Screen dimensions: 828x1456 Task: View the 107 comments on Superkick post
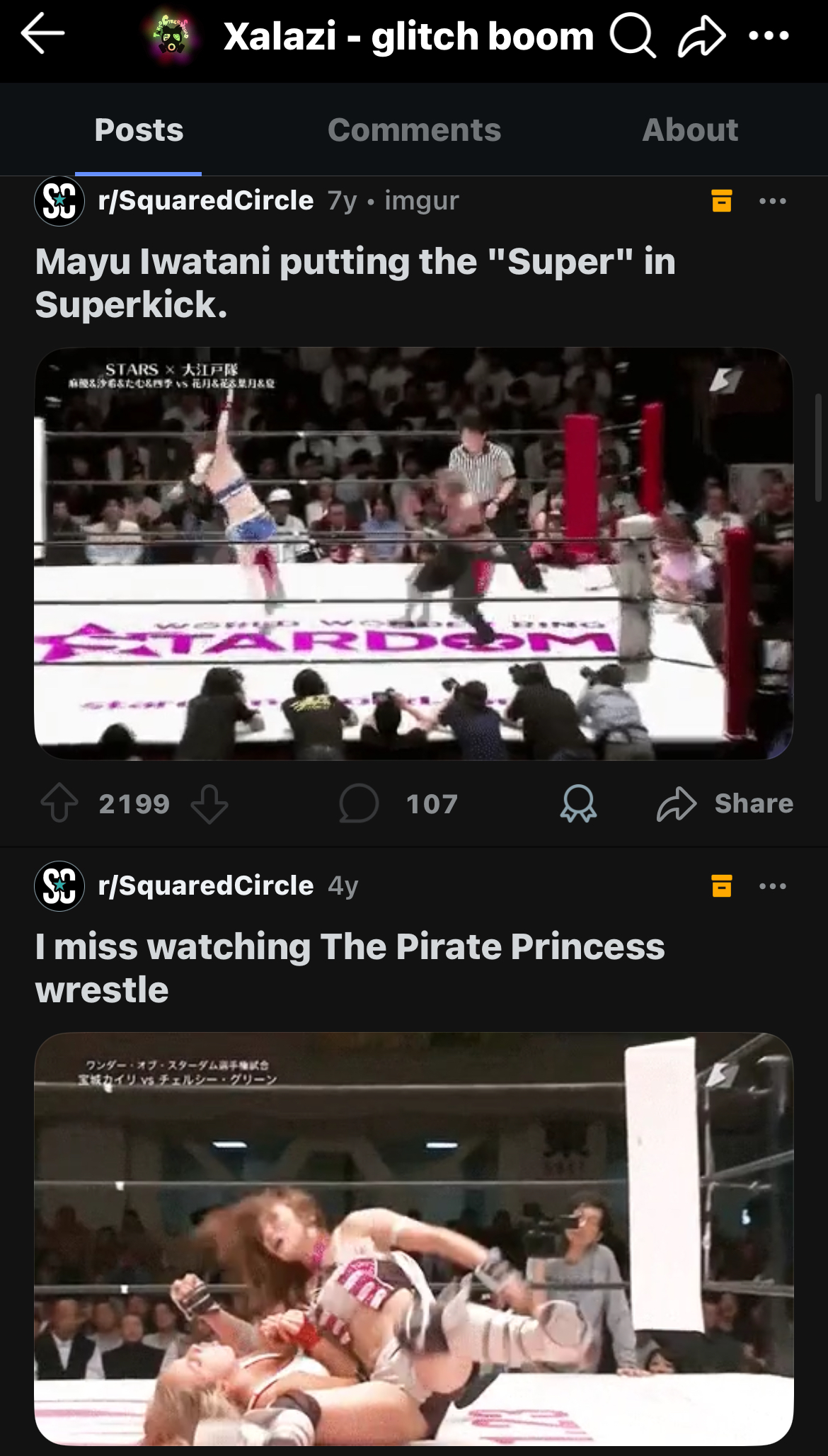398,803
